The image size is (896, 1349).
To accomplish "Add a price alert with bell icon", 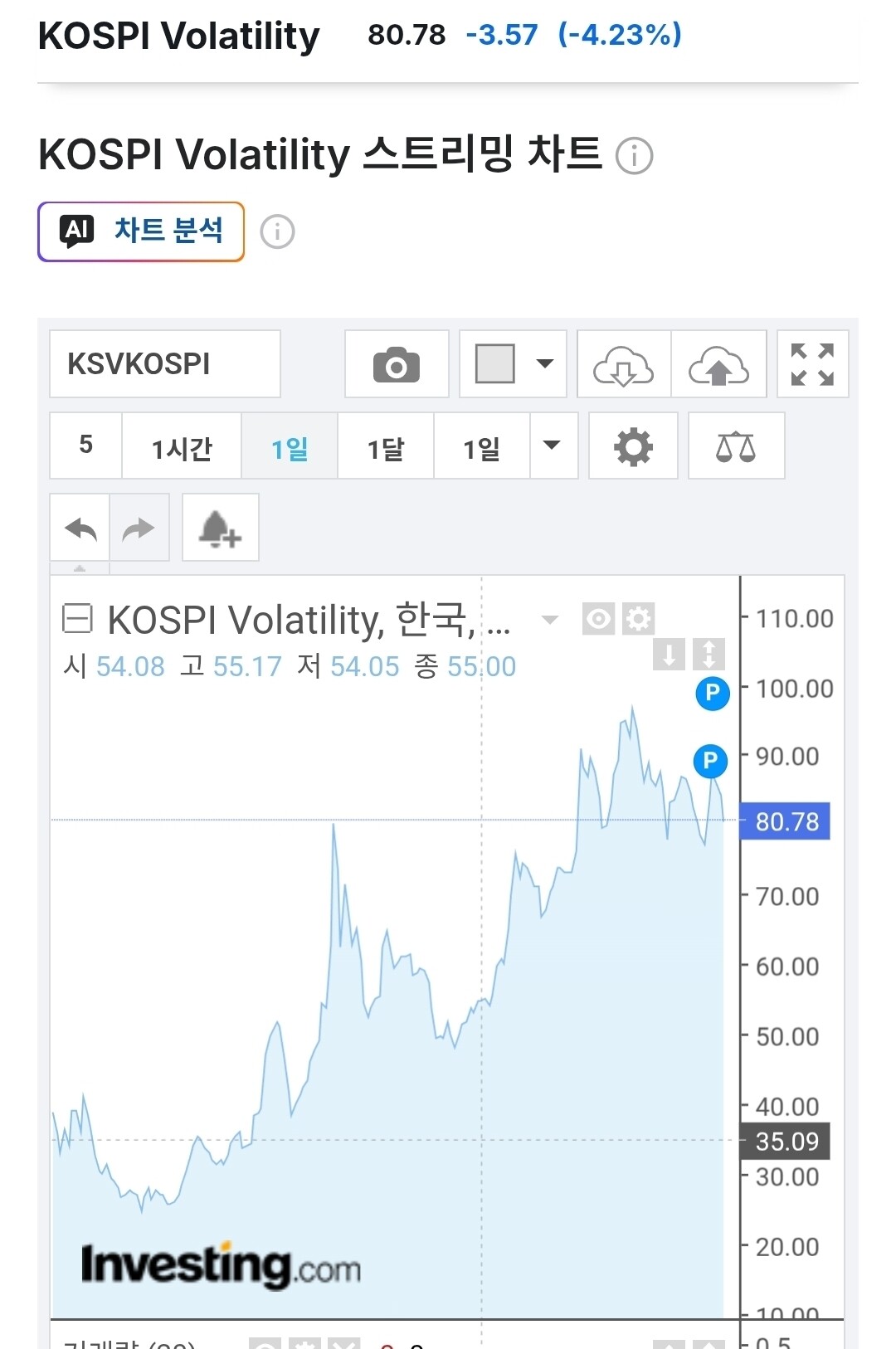I will tap(221, 528).
